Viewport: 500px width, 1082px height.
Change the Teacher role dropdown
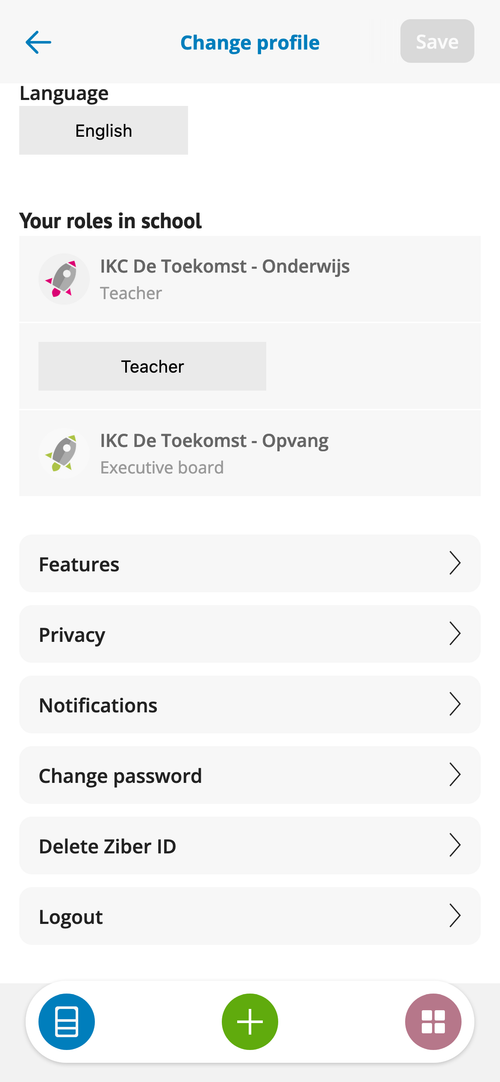coord(152,366)
